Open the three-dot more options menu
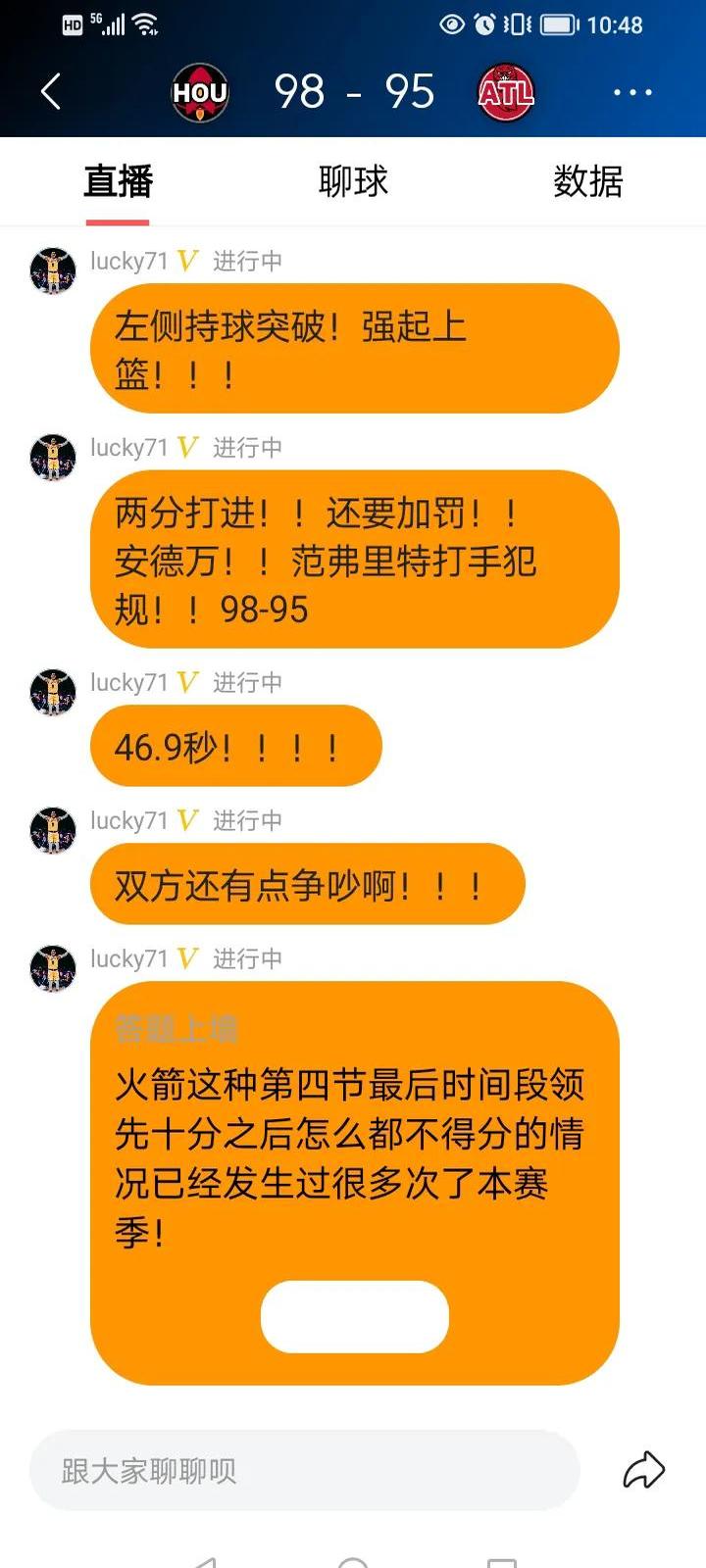Image resolution: width=706 pixels, height=1568 pixels. click(633, 90)
